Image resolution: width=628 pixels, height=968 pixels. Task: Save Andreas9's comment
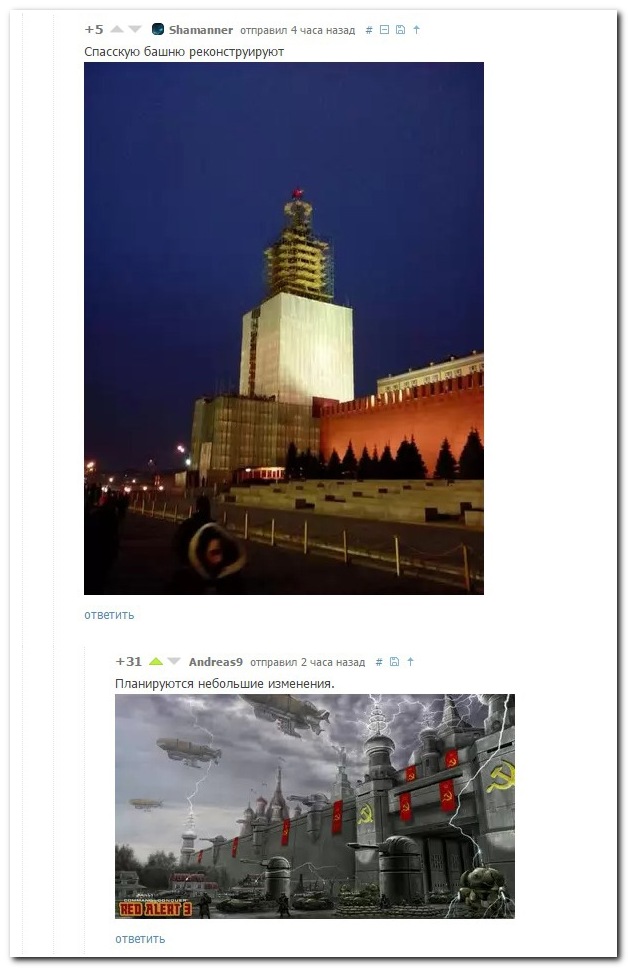point(394,662)
